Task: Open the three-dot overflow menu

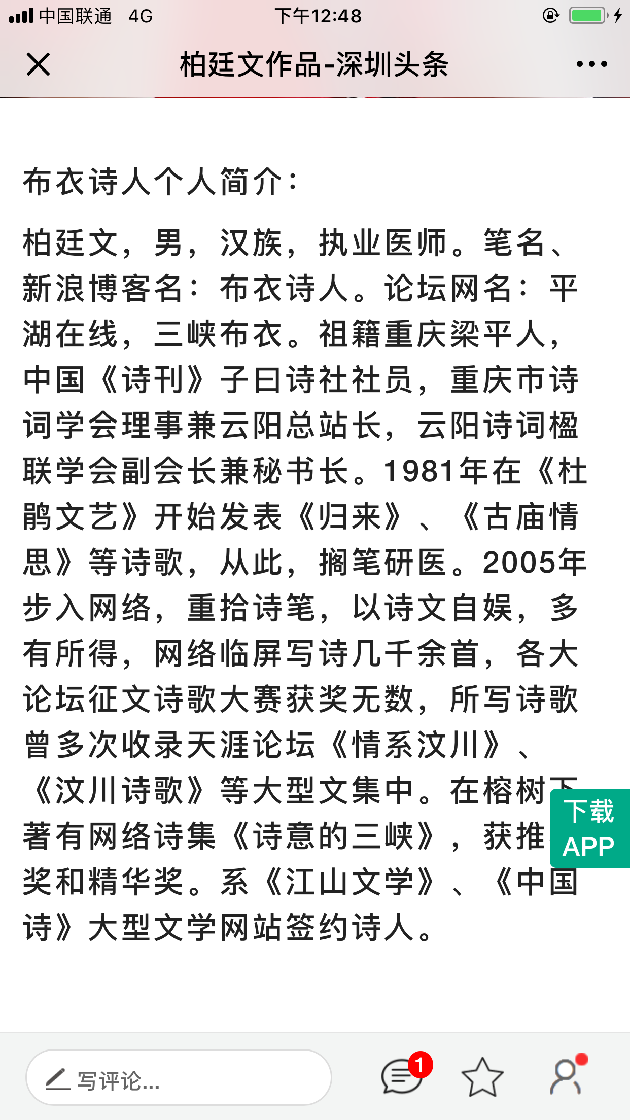Action: point(591,64)
